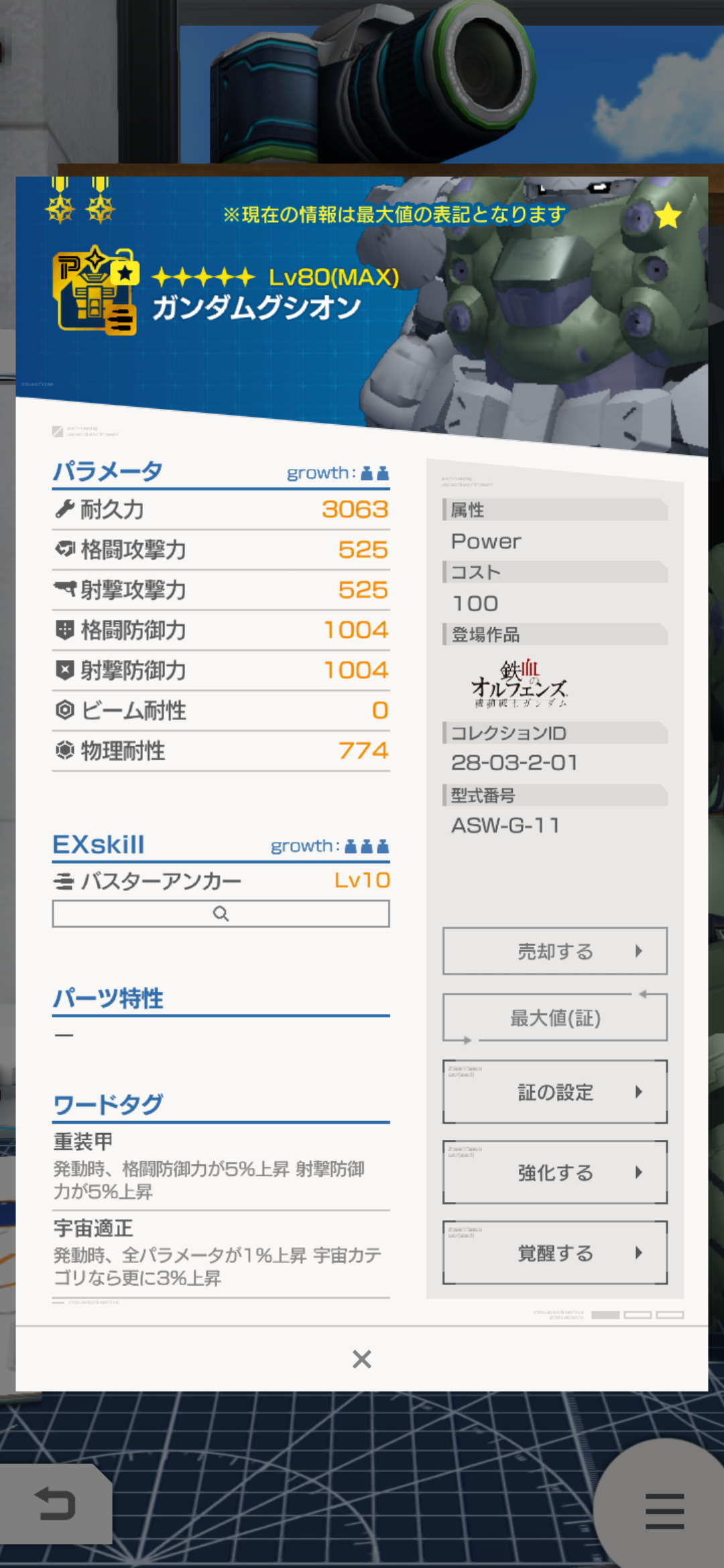Tap the 強化する enhance button
The image size is (724, 1568).
pos(555,1173)
